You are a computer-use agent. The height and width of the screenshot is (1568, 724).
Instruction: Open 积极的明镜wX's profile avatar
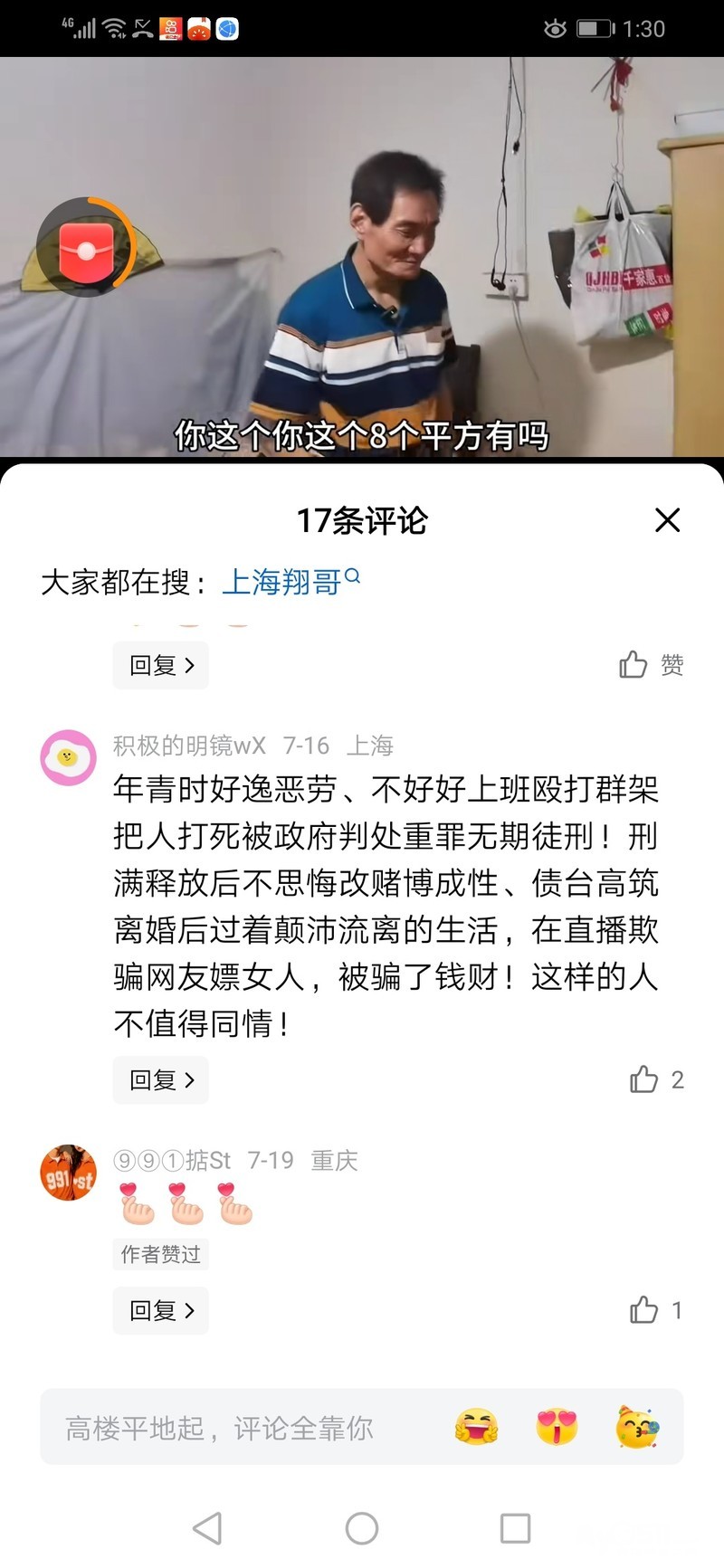[68, 757]
